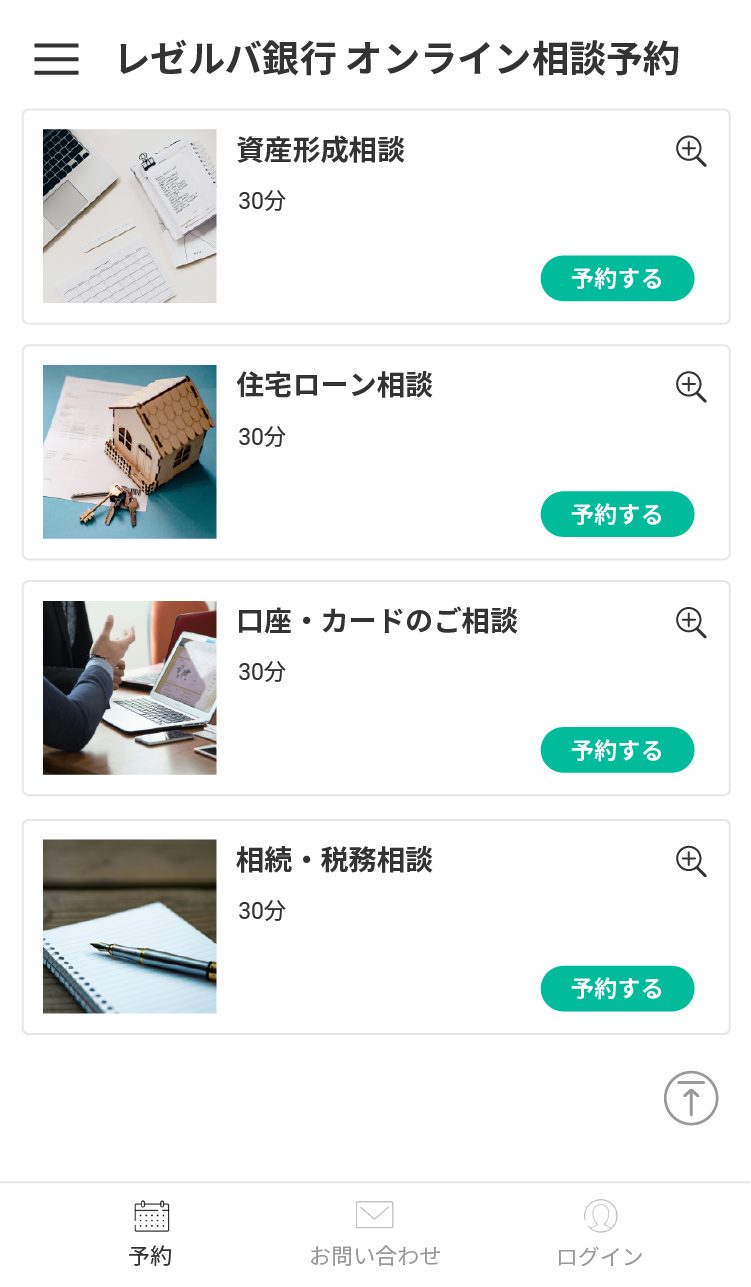
Task: View details of 資産形成相談 via magnifier icon
Action: point(691,151)
